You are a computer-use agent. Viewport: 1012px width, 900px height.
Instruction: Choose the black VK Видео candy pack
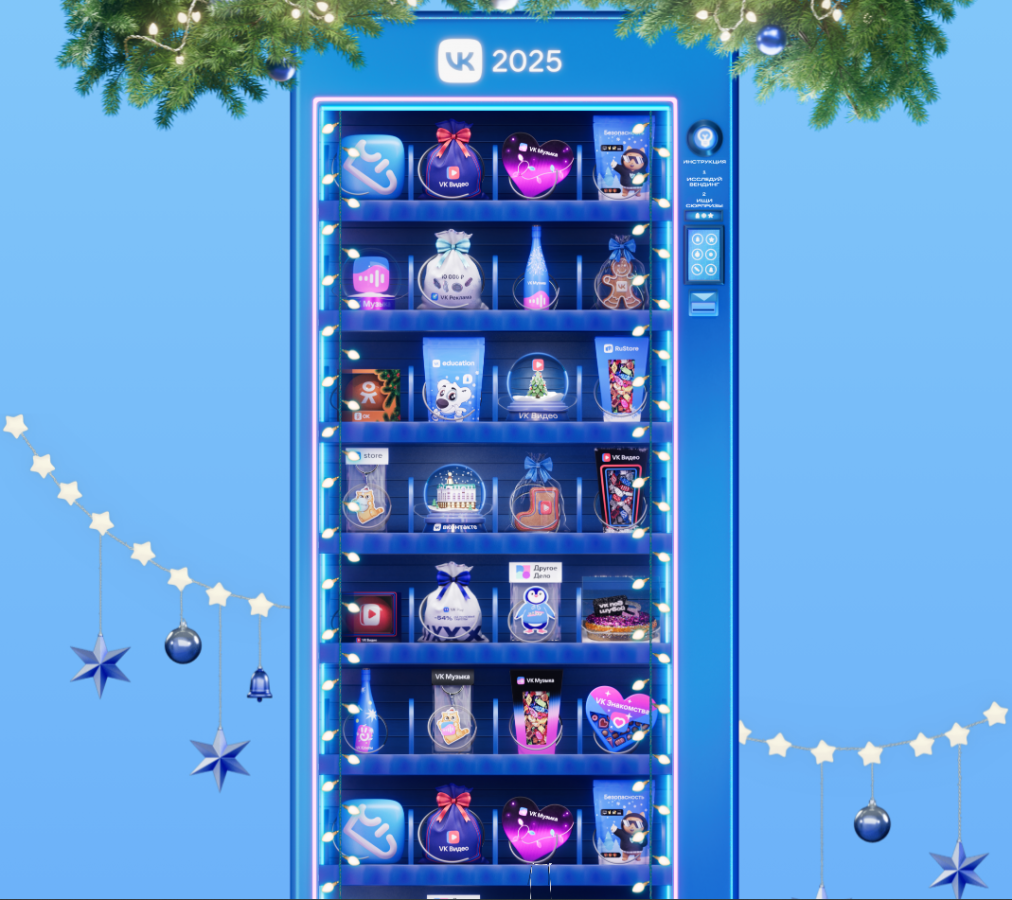pos(622,488)
